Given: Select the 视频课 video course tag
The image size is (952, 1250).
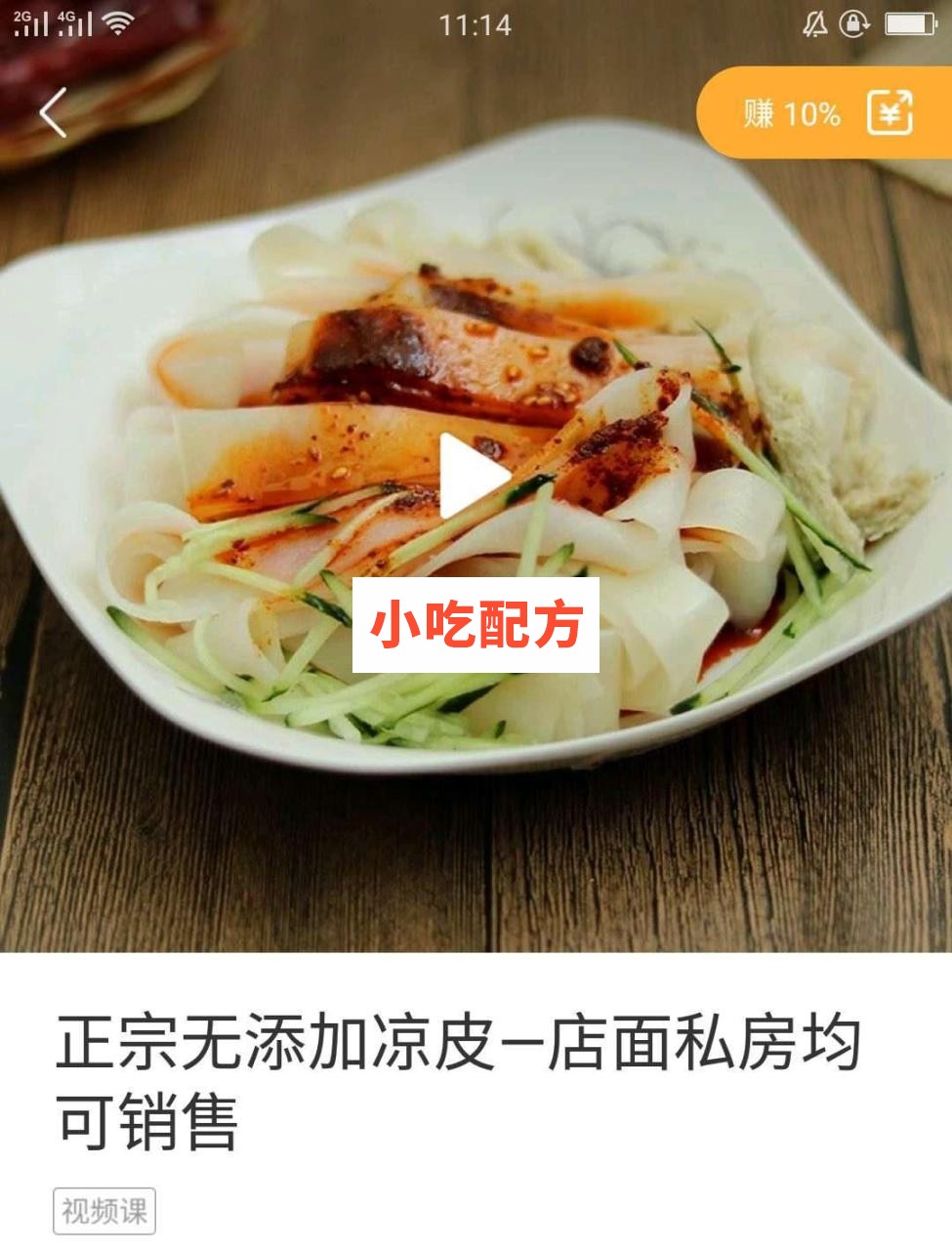Looking at the screenshot, I should coord(103,1211).
